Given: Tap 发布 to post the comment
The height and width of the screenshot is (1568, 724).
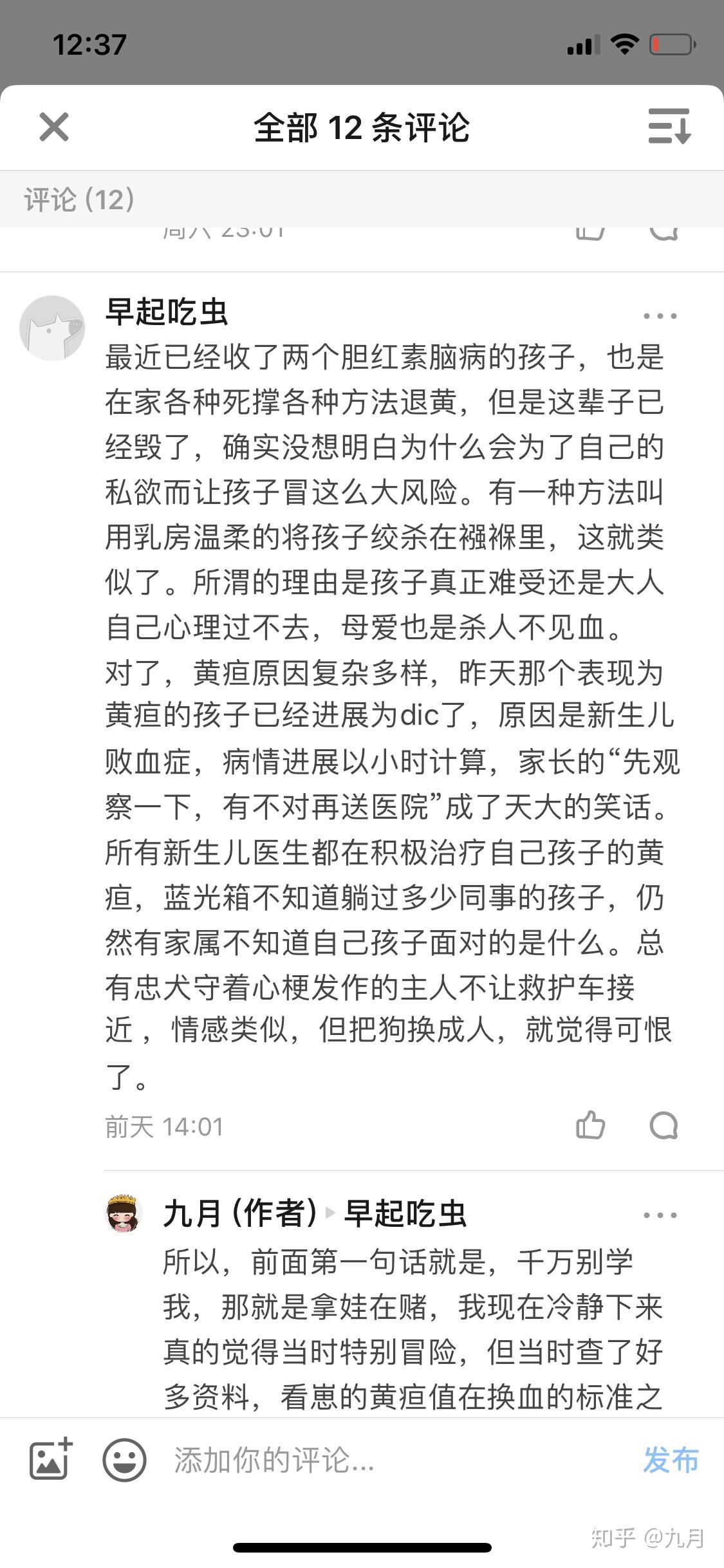Looking at the screenshot, I should (x=671, y=1459).
